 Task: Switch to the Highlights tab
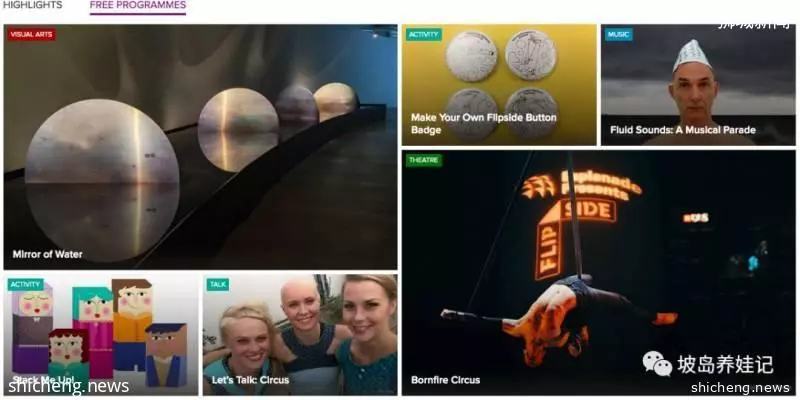(32, 6)
